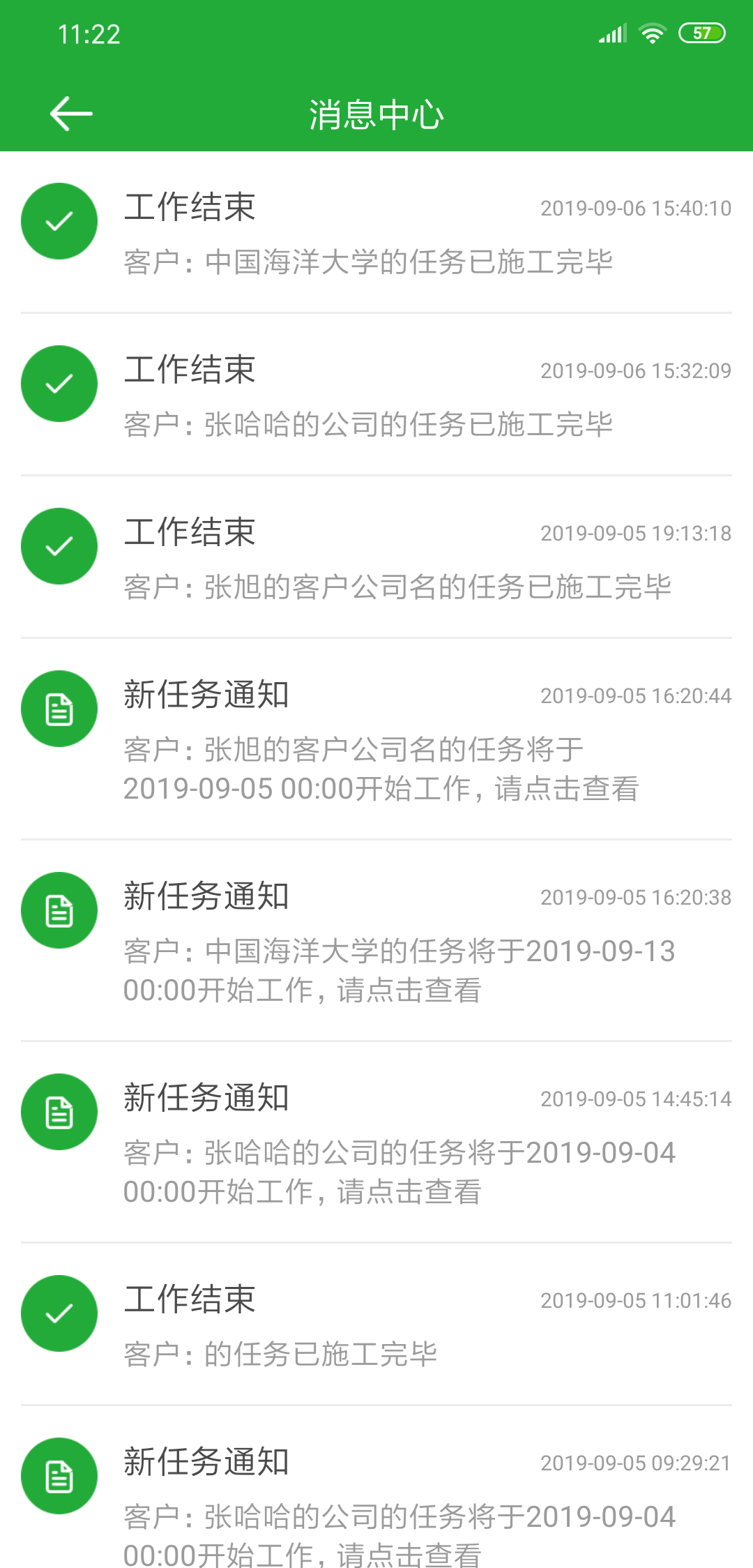Screen dimensions: 753x1568
Task: Go back from 消息中心
Action: click(71, 114)
